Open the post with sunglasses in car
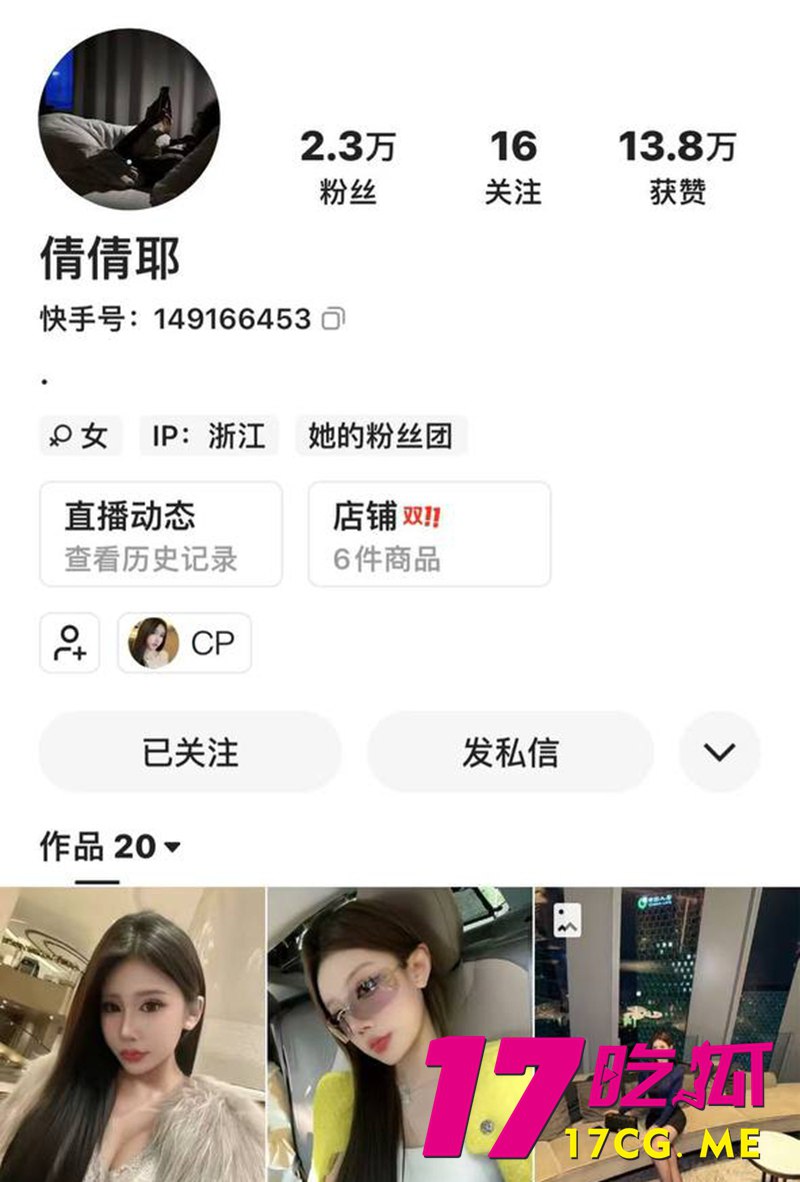 pyautogui.click(x=399, y=1035)
